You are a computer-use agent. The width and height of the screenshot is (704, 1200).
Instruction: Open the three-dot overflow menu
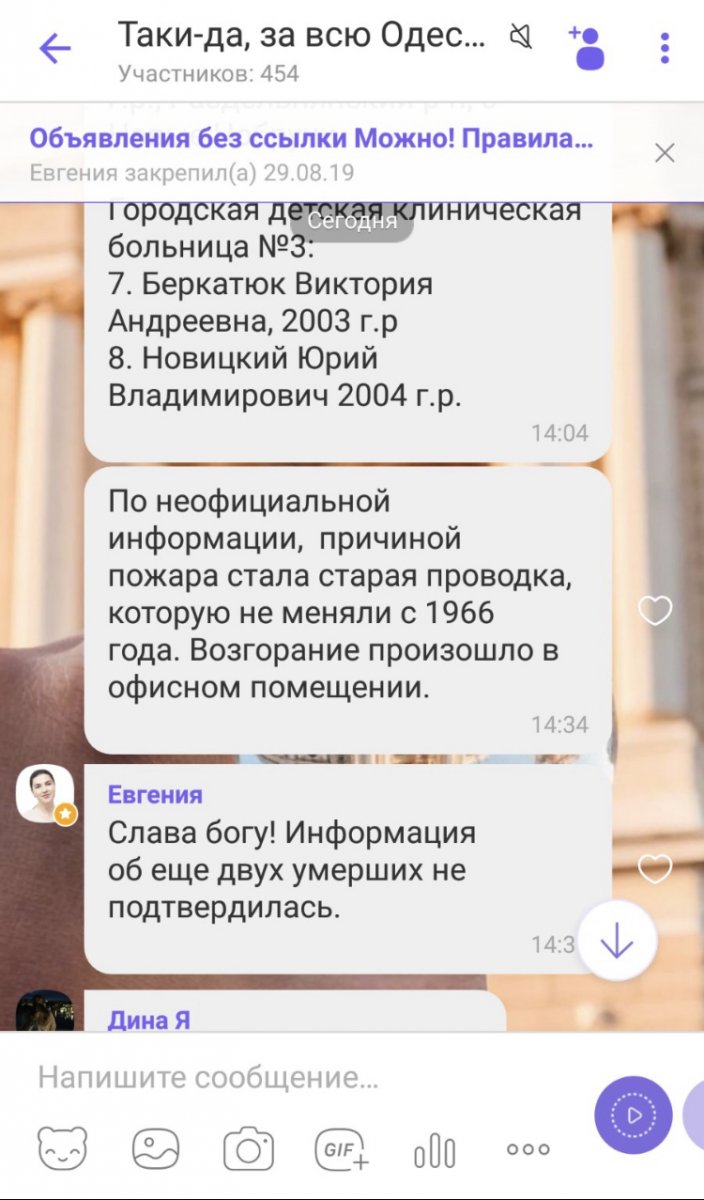click(666, 47)
